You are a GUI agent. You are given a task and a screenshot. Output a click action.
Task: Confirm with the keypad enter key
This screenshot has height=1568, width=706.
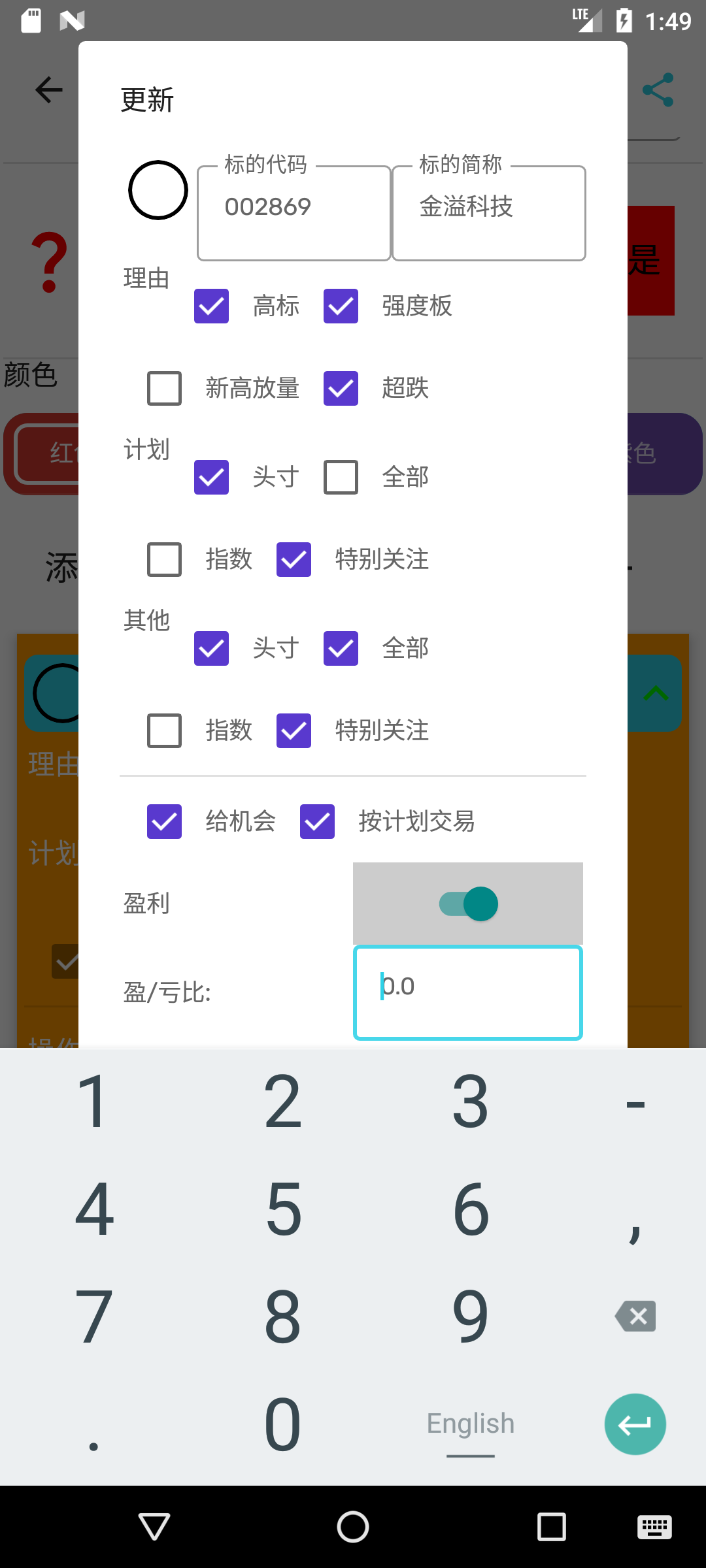[x=635, y=1424]
